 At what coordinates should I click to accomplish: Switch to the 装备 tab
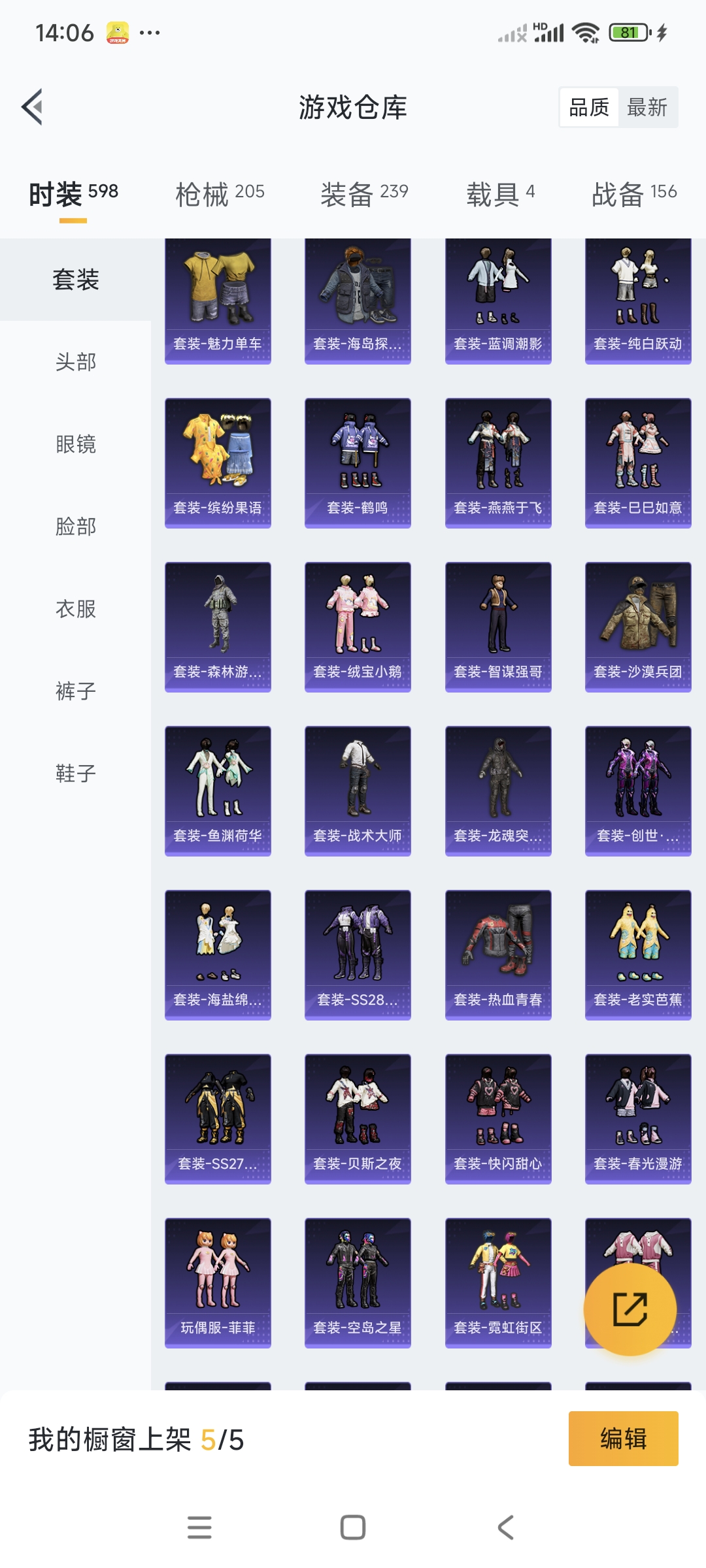364,194
